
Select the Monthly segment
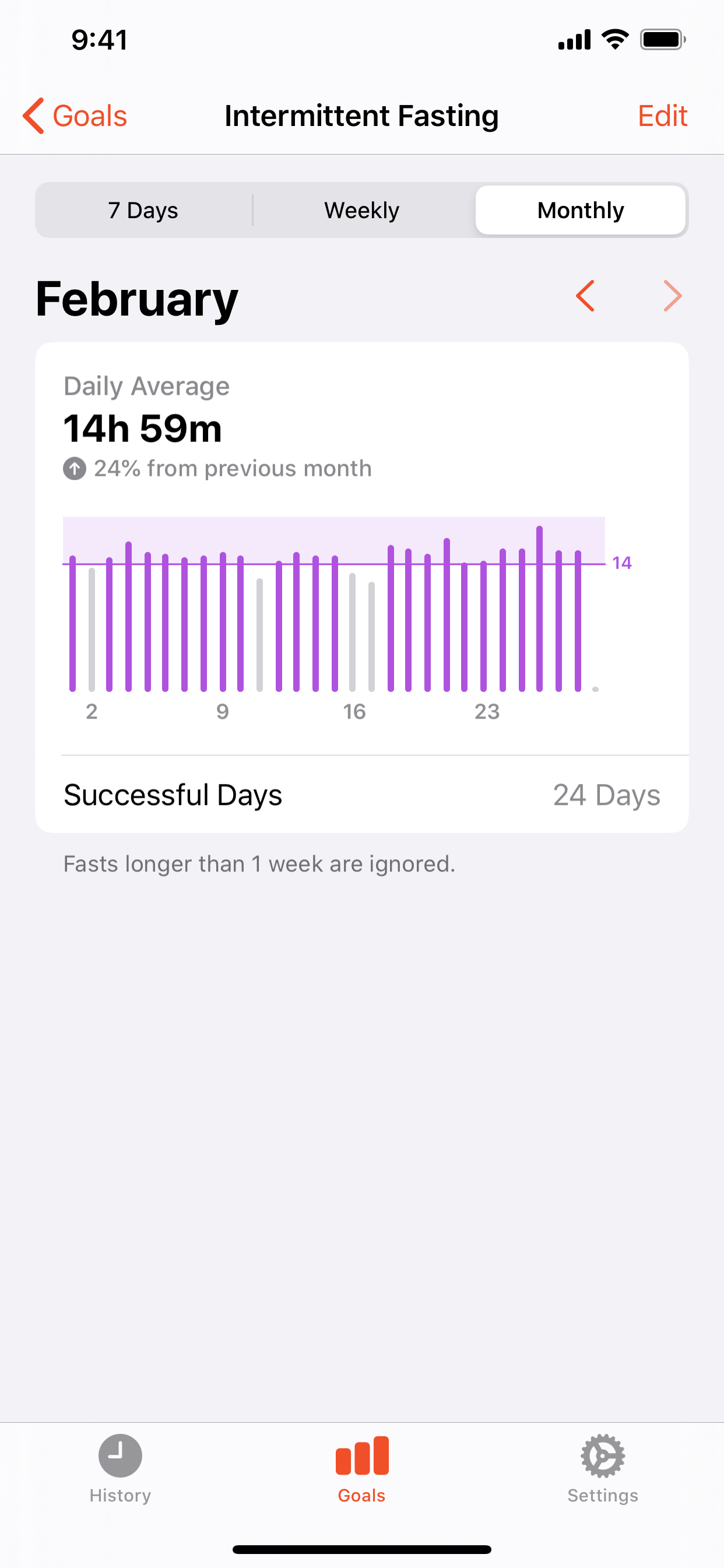point(581,210)
